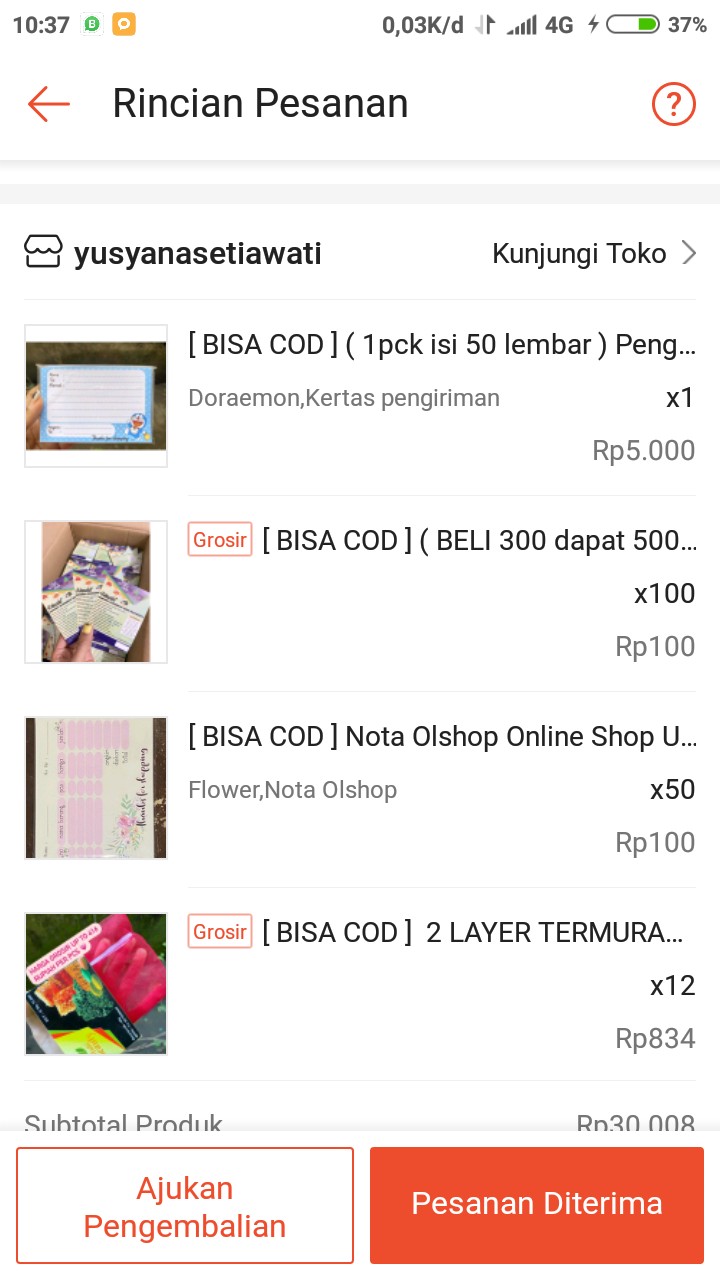Image resolution: width=720 pixels, height=1280 pixels.
Task: Click the Flower Nota Olshop product image
Action: [95, 787]
